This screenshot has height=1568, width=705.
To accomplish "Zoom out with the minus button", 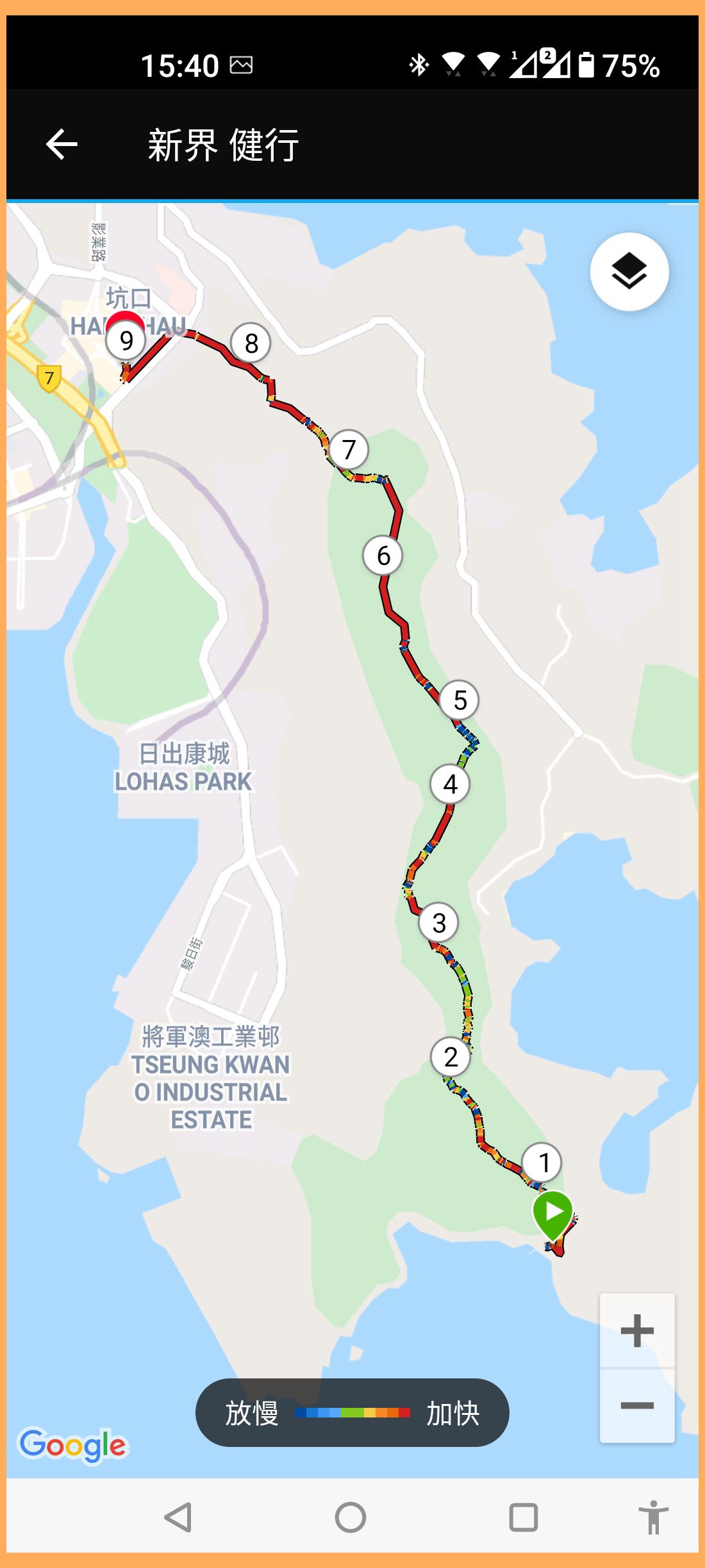I will click(x=637, y=1406).
